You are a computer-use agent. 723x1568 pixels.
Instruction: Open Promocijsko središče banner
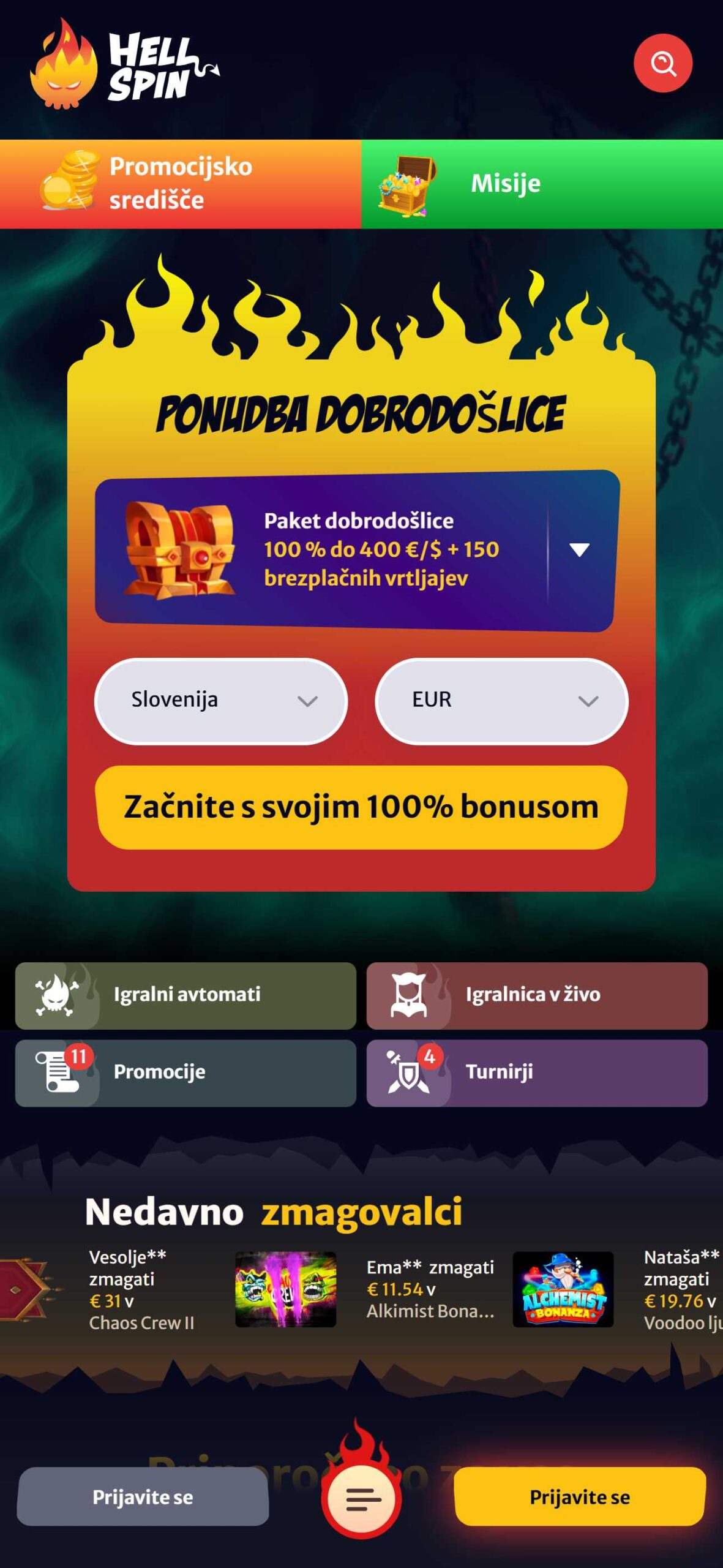[x=181, y=184]
